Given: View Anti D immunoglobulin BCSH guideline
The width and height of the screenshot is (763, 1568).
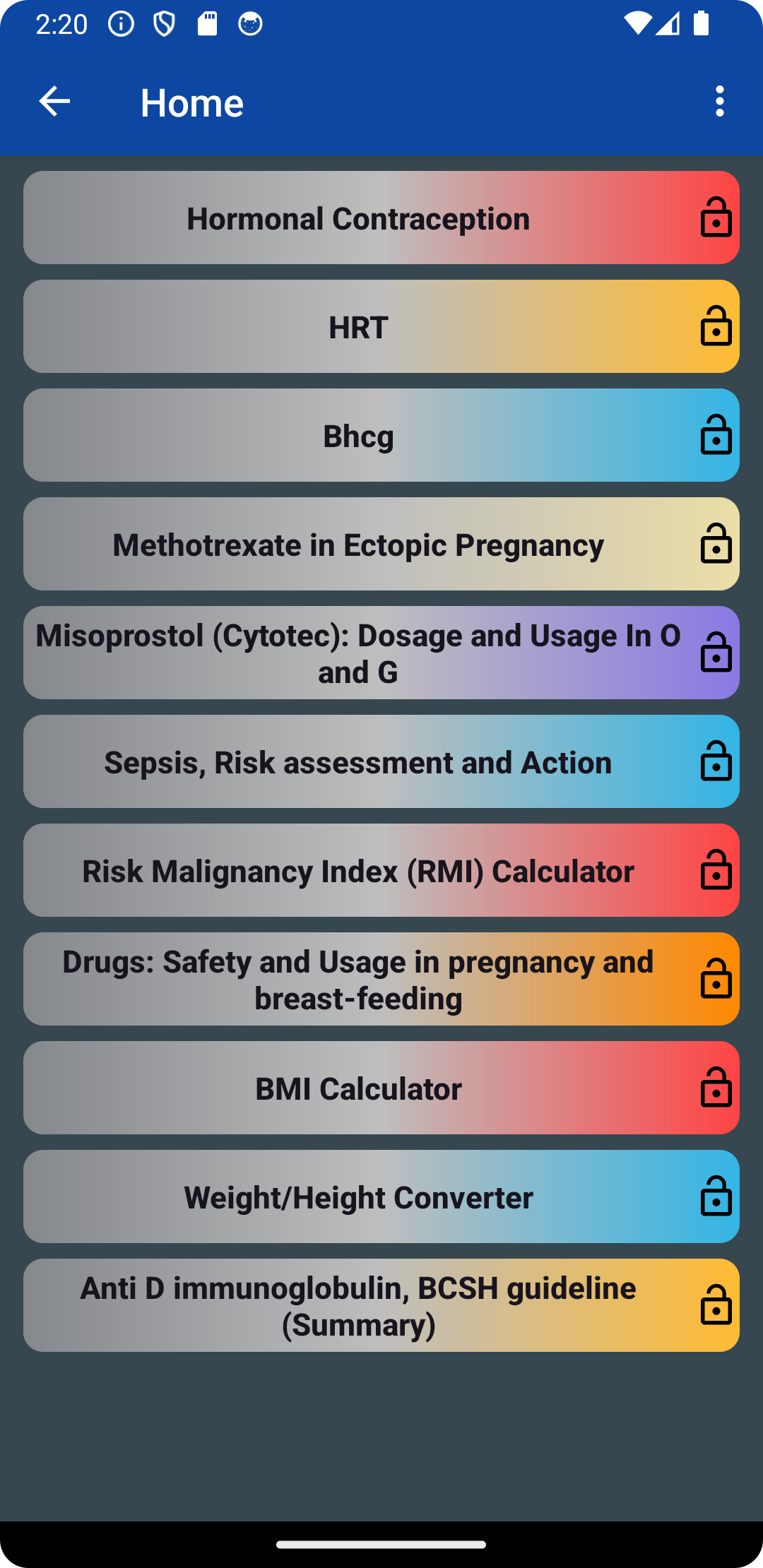Looking at the screenshot, I should (381, 1305).
